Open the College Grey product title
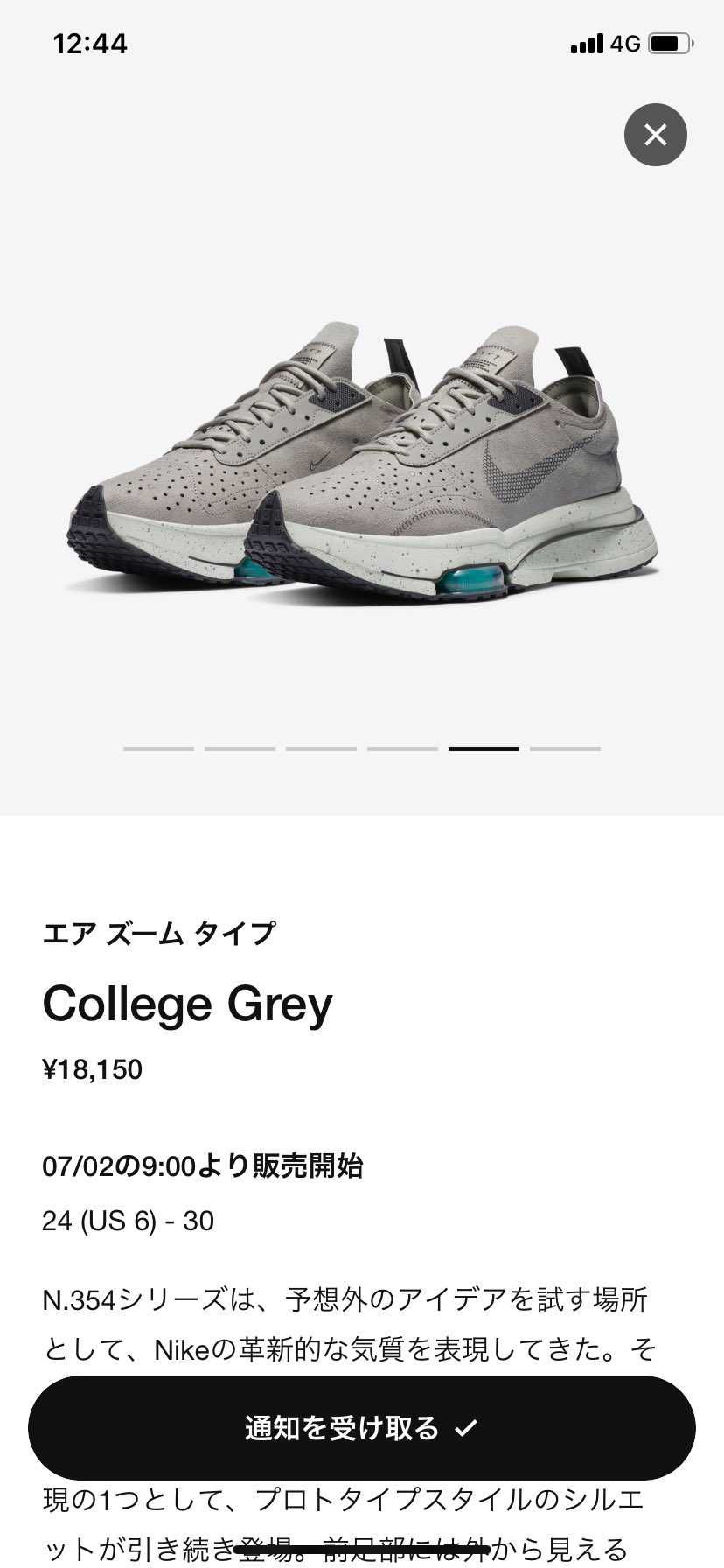 click(187, 1004)
